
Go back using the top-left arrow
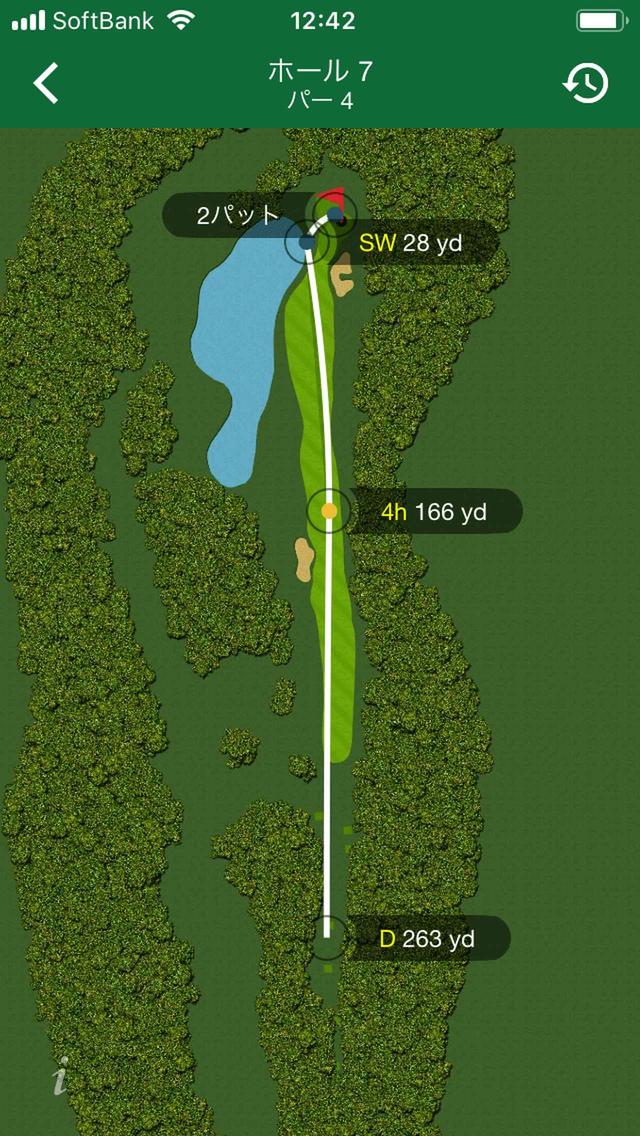(x=46, y=83)
